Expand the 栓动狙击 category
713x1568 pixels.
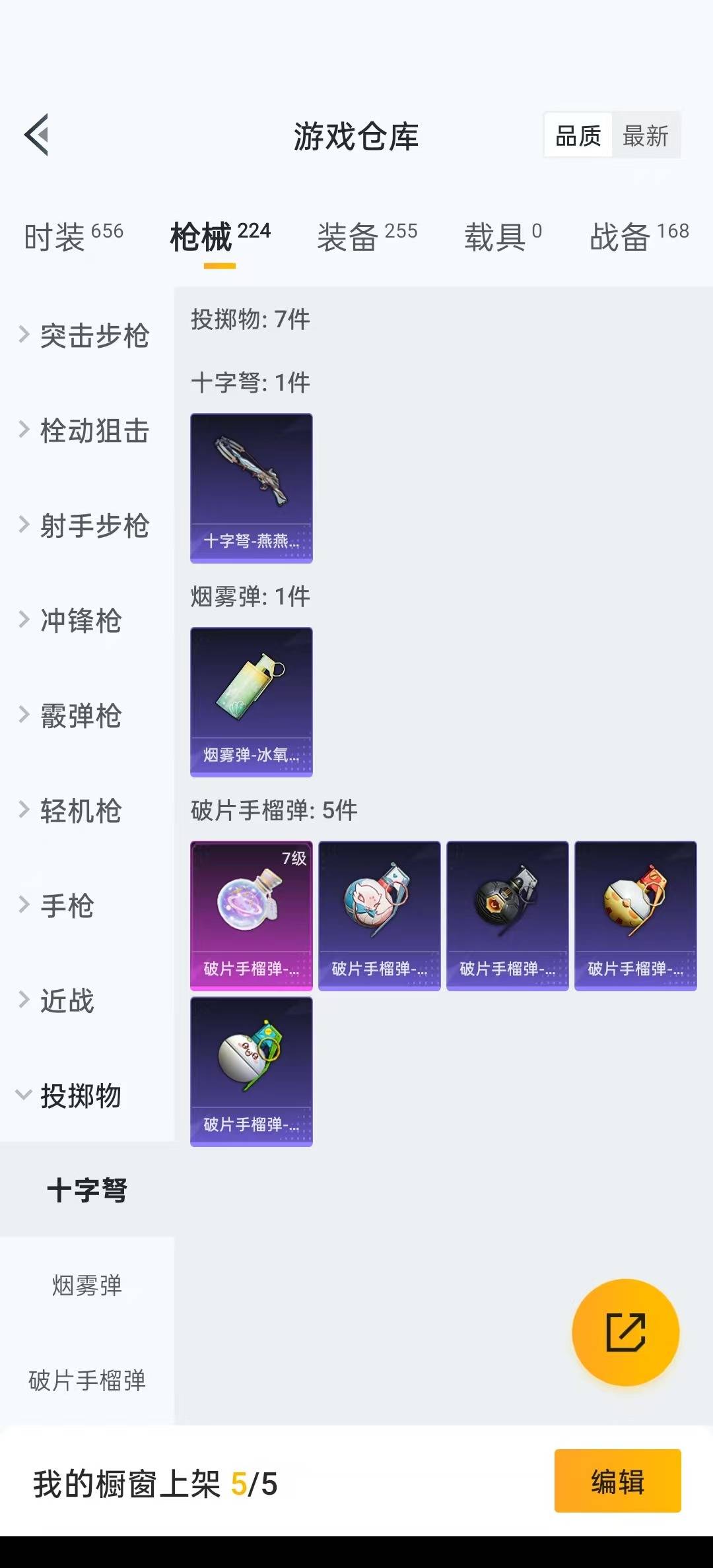pos(86,430)
